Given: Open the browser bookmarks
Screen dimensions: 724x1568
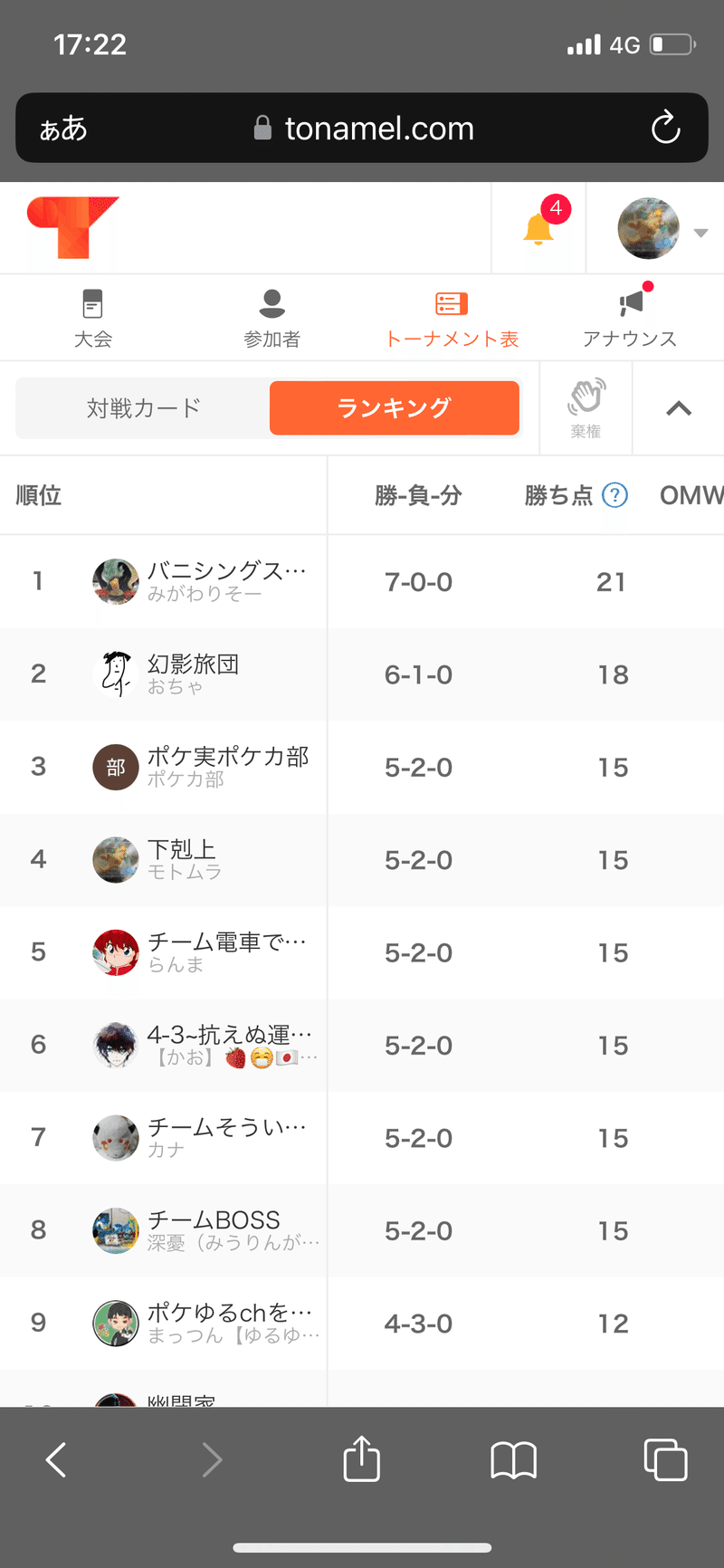Looking at the screenshot, I should coord(514,1459).
